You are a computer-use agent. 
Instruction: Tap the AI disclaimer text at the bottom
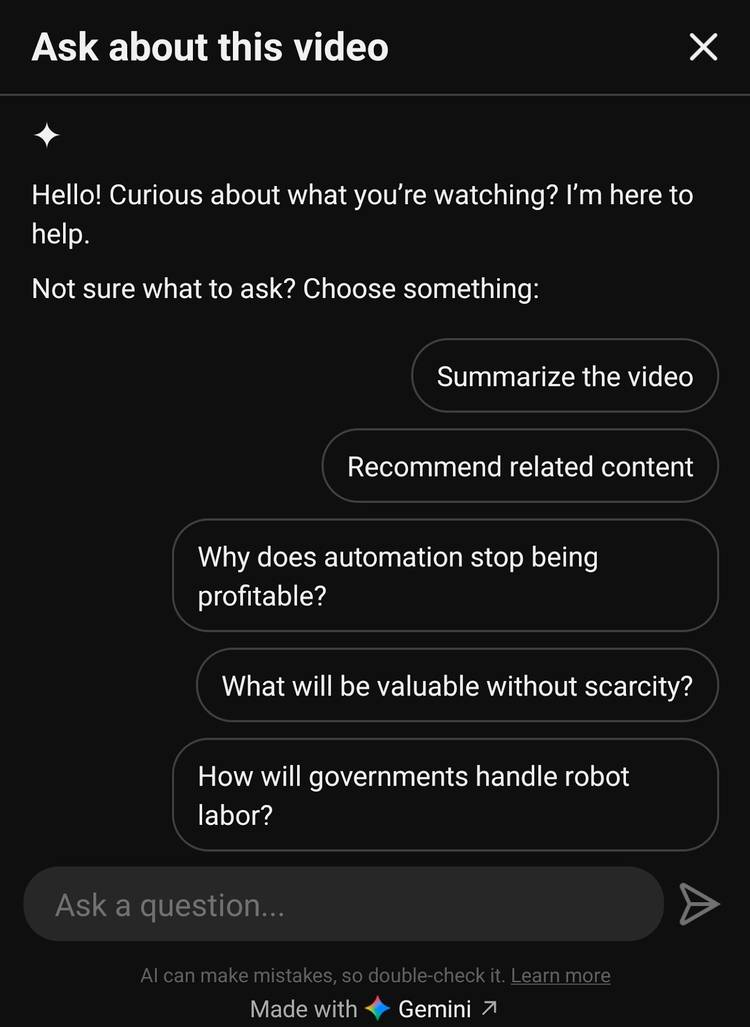pos(320,975)
